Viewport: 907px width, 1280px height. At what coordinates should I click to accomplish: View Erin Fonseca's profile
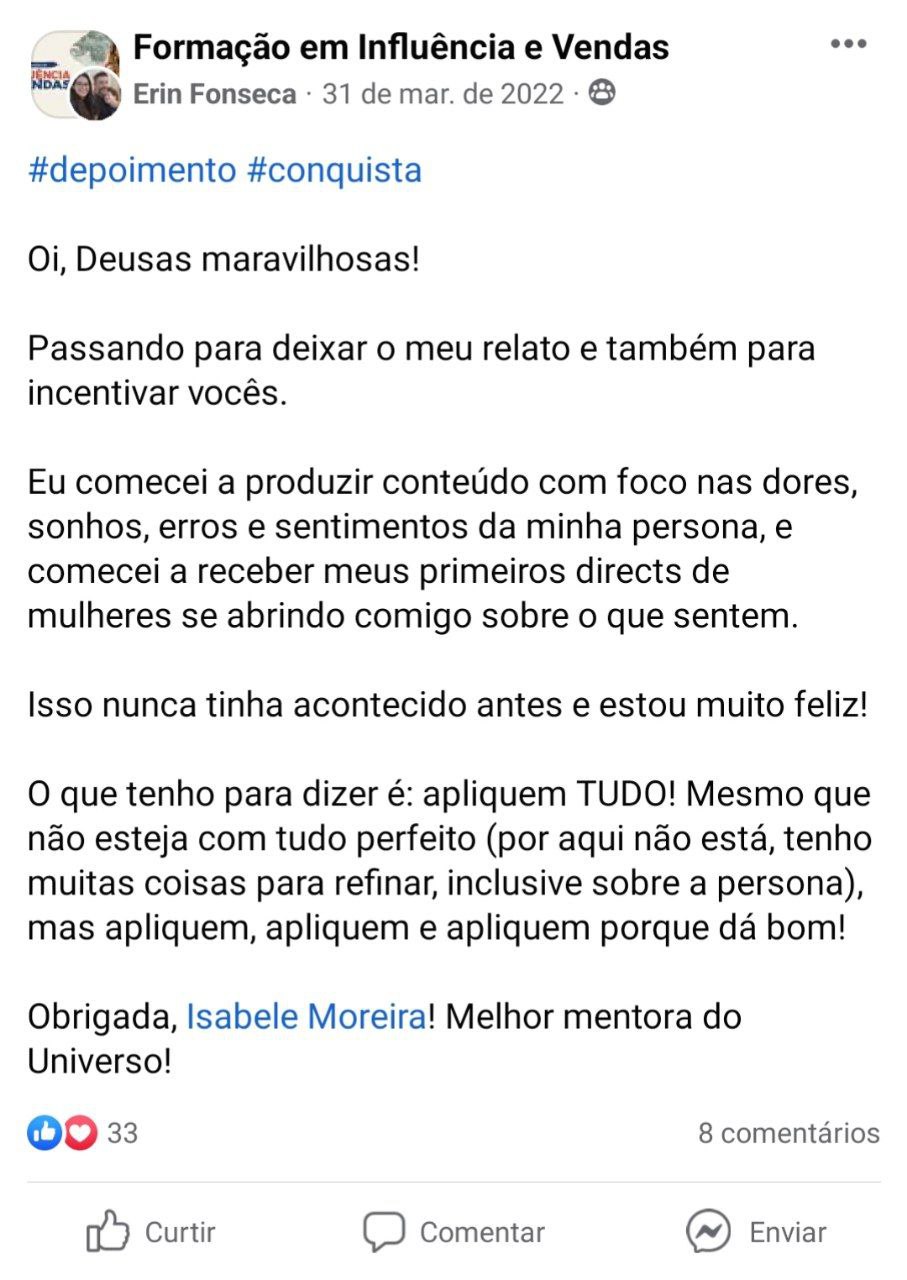(x=215, y=94)
